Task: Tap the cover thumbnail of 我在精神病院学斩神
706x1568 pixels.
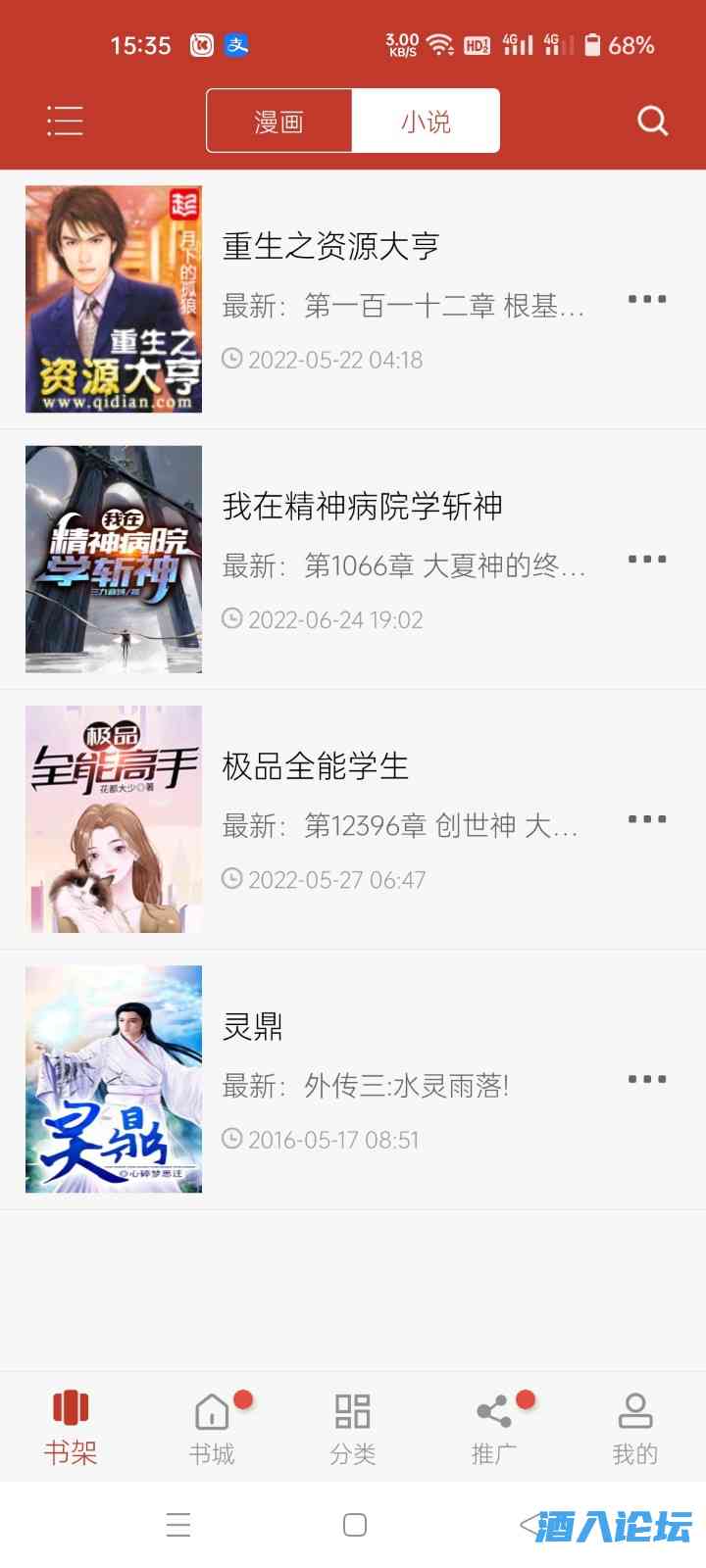Action: (112, 560)
